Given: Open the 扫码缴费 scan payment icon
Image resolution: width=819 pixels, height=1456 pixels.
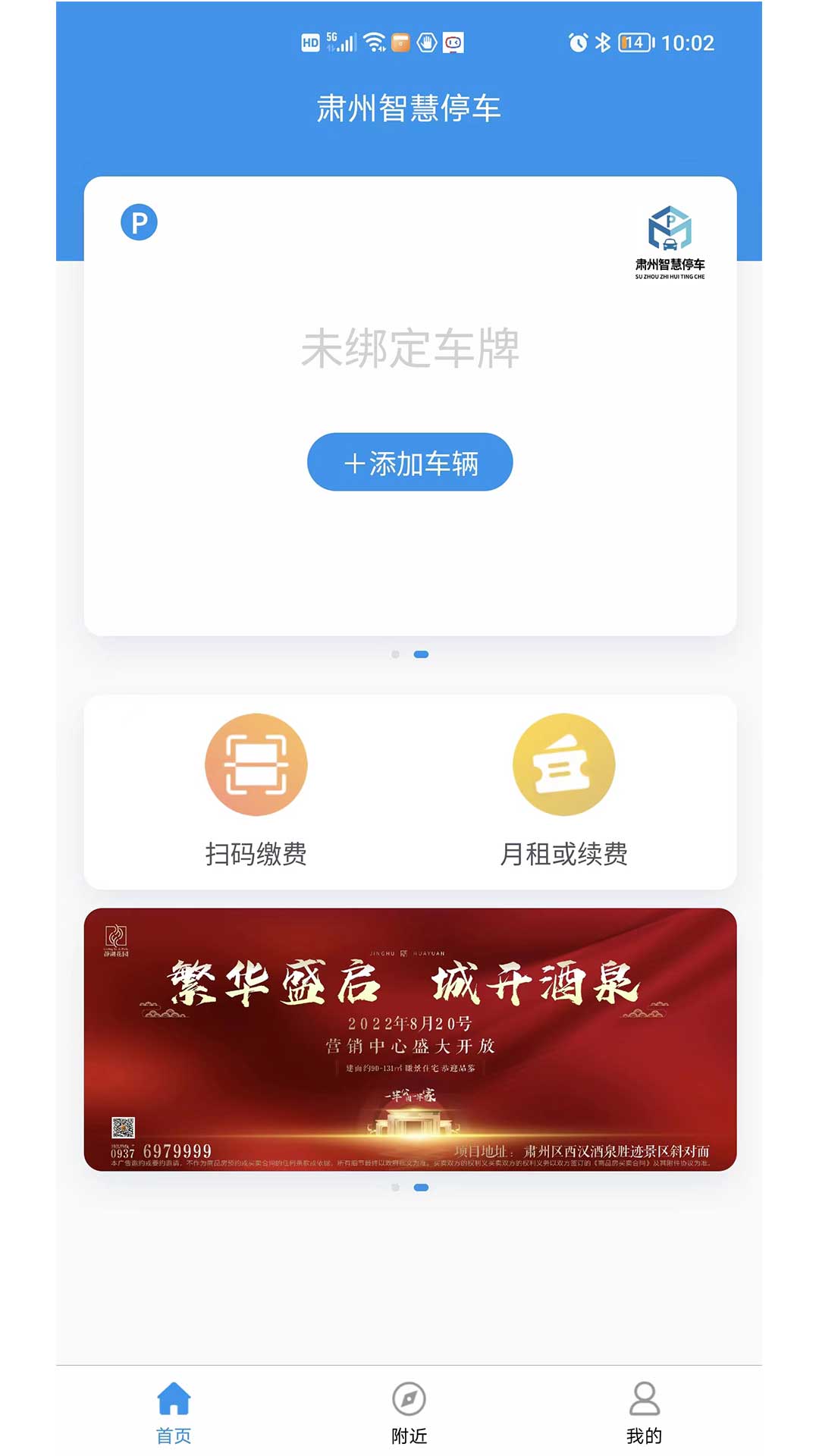Looking at the screenshot, I should 255,766.
